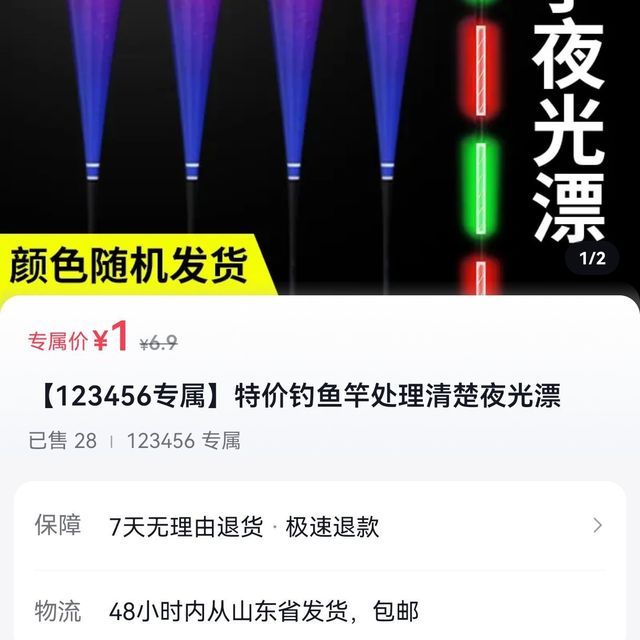Image resolution: width=640 pixels, height=640 pixels.
Task: Open the product image gallery
Action: coord(320,140)
